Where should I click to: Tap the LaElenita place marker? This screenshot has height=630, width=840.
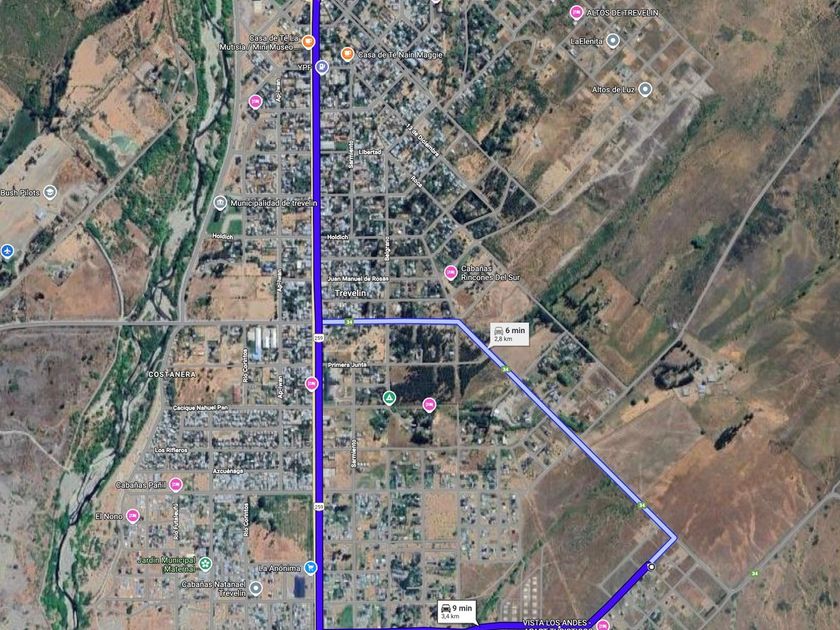[613, 41]
